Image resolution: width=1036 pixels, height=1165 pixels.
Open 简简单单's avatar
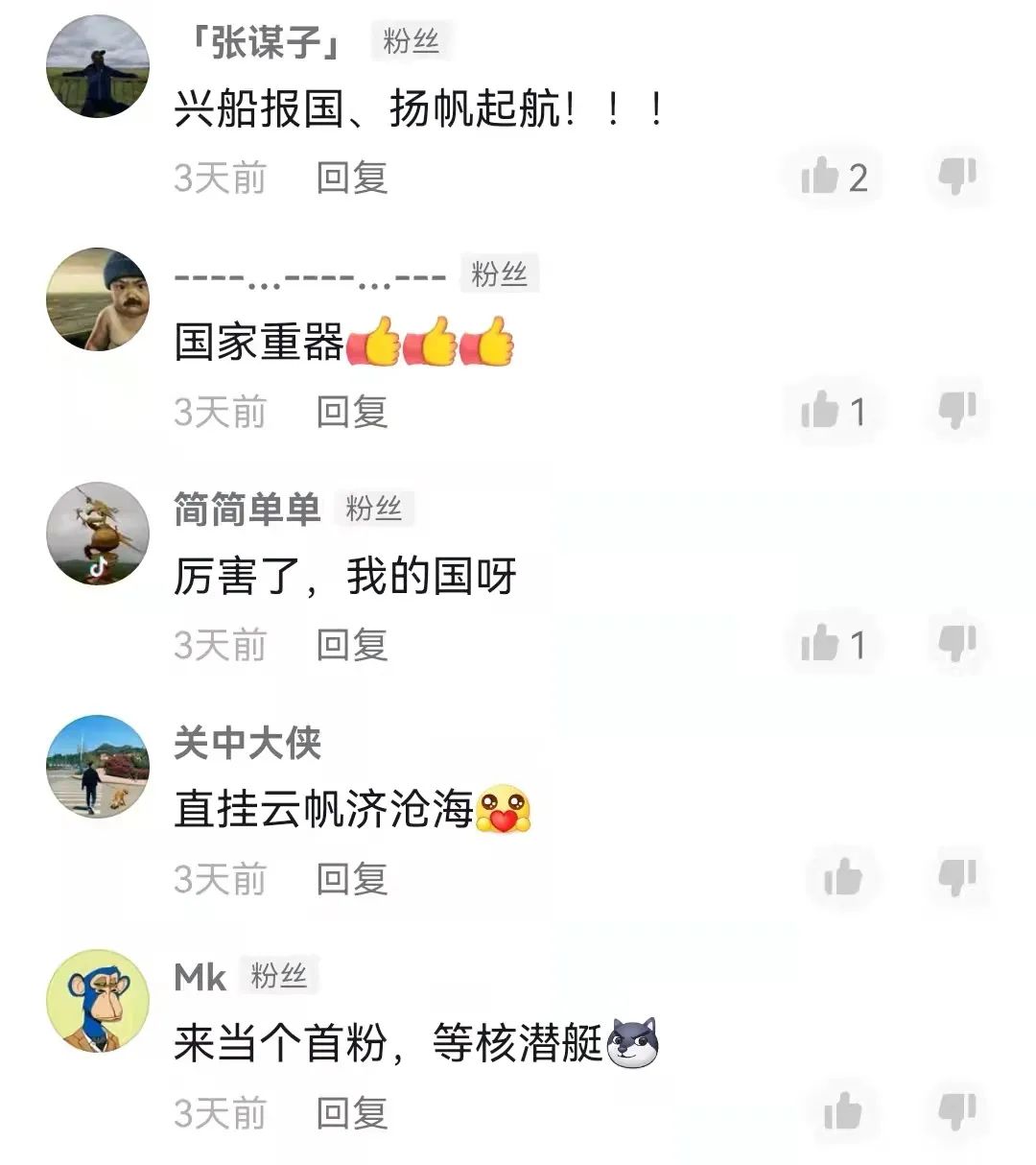coord(98,534)
